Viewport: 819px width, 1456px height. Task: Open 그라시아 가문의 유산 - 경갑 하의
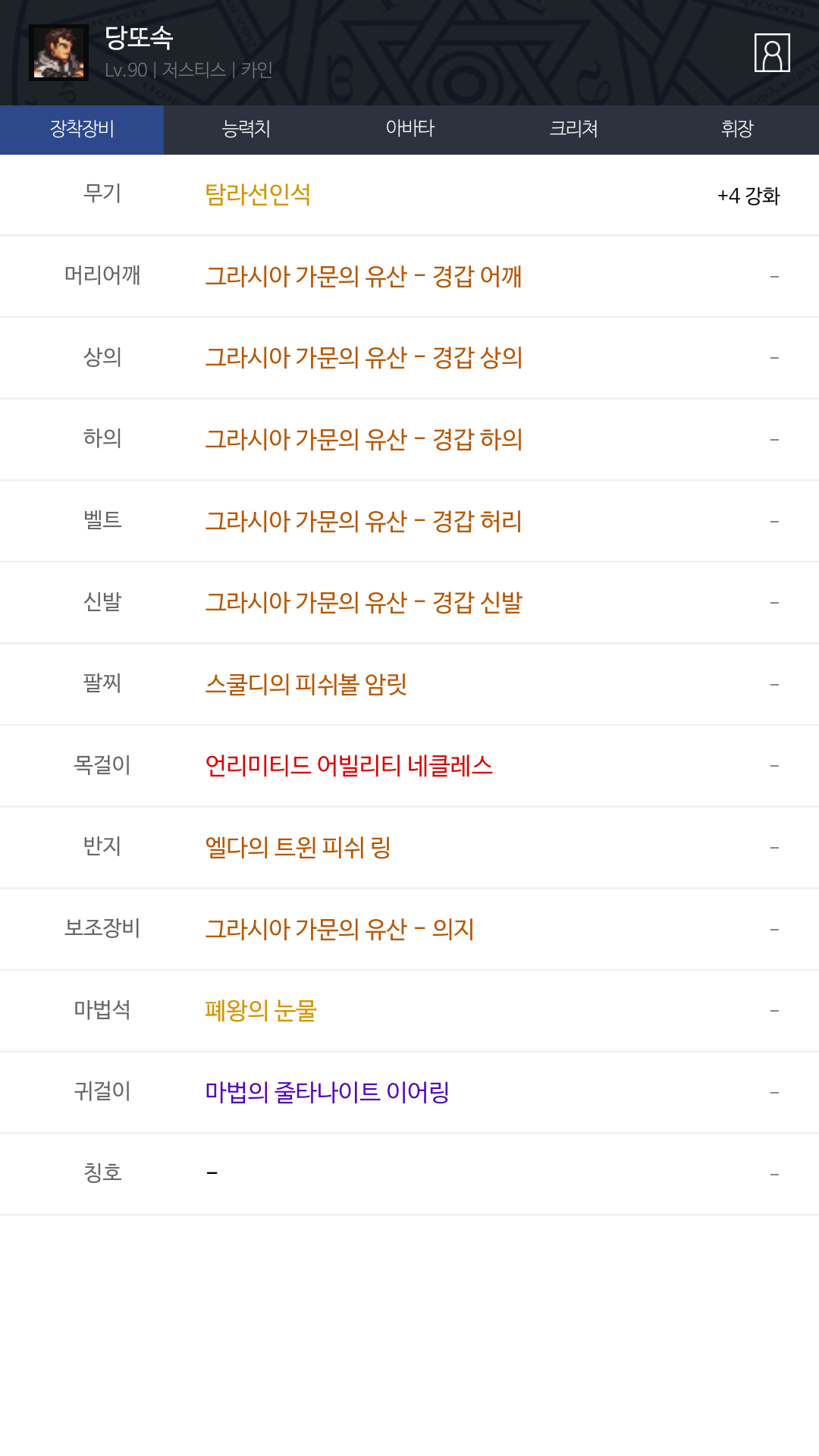pos(363,439)
